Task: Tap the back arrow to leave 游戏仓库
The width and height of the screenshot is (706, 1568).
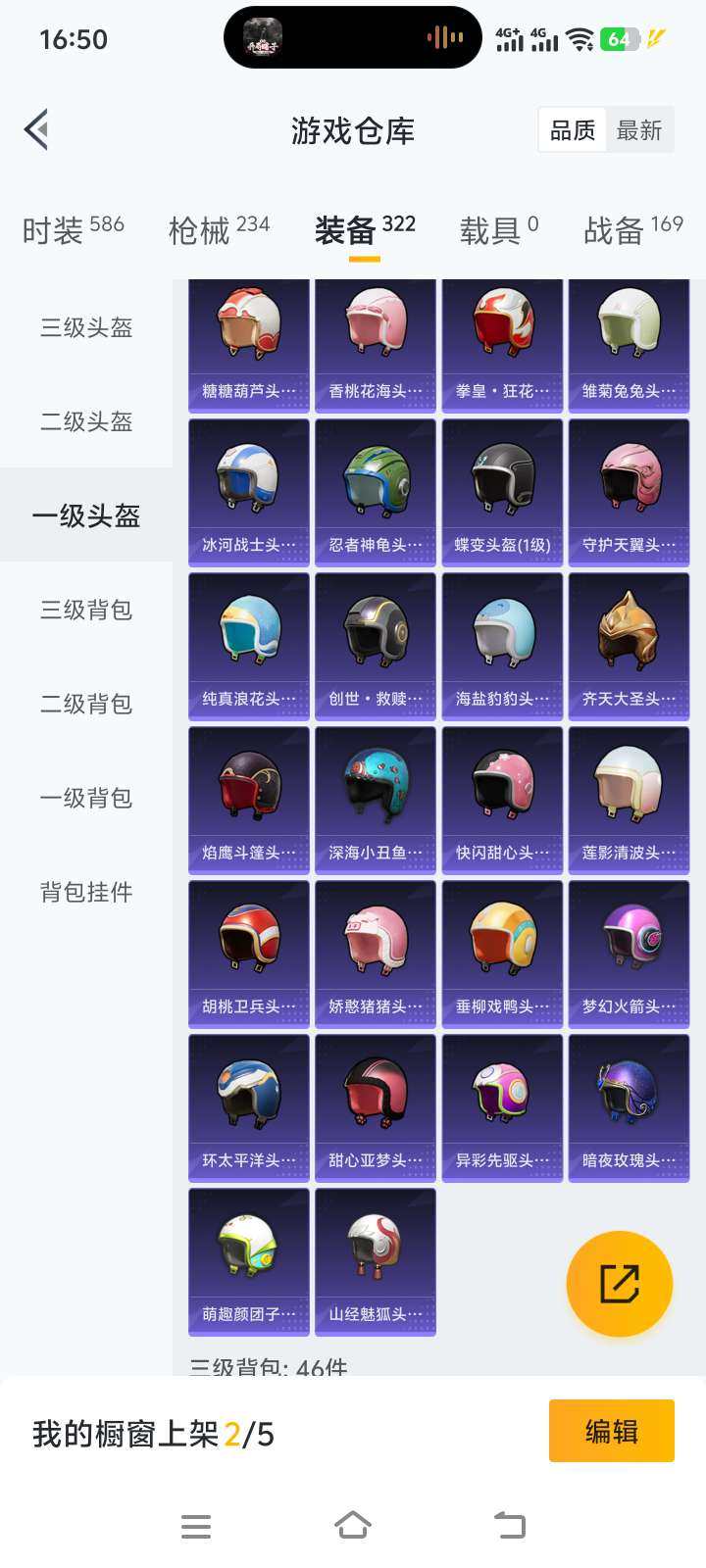Action: 35,129
